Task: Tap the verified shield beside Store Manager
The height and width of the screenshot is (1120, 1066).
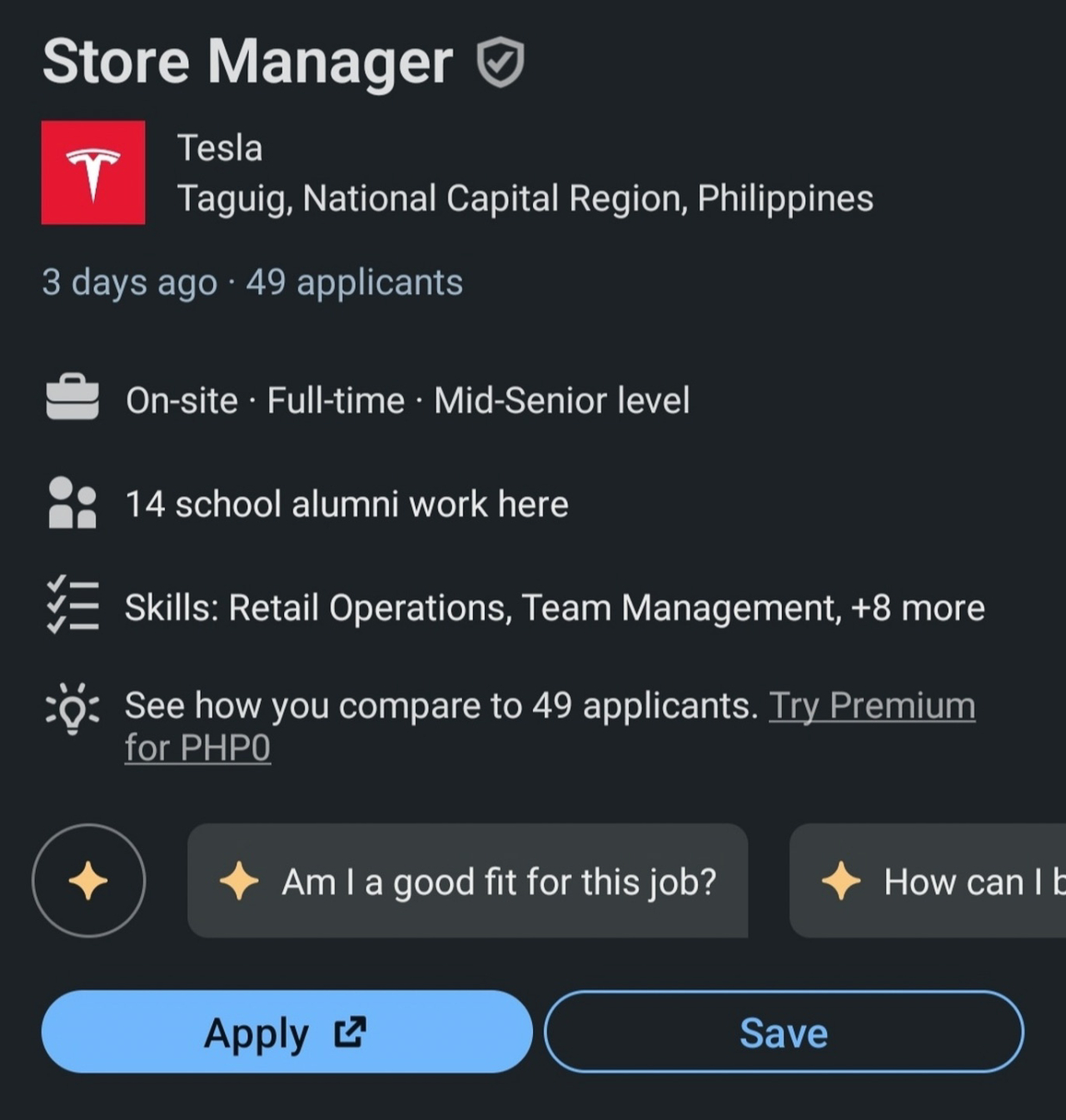Action: pyautogui.click(x=500, y=62)
